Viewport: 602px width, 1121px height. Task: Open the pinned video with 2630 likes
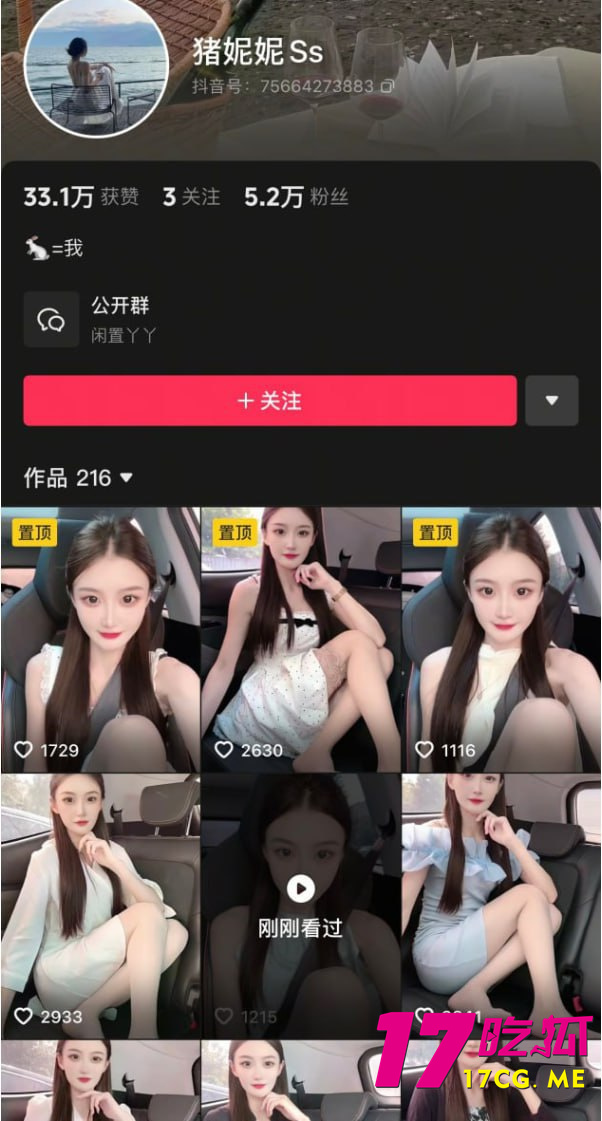coord(300,640)
